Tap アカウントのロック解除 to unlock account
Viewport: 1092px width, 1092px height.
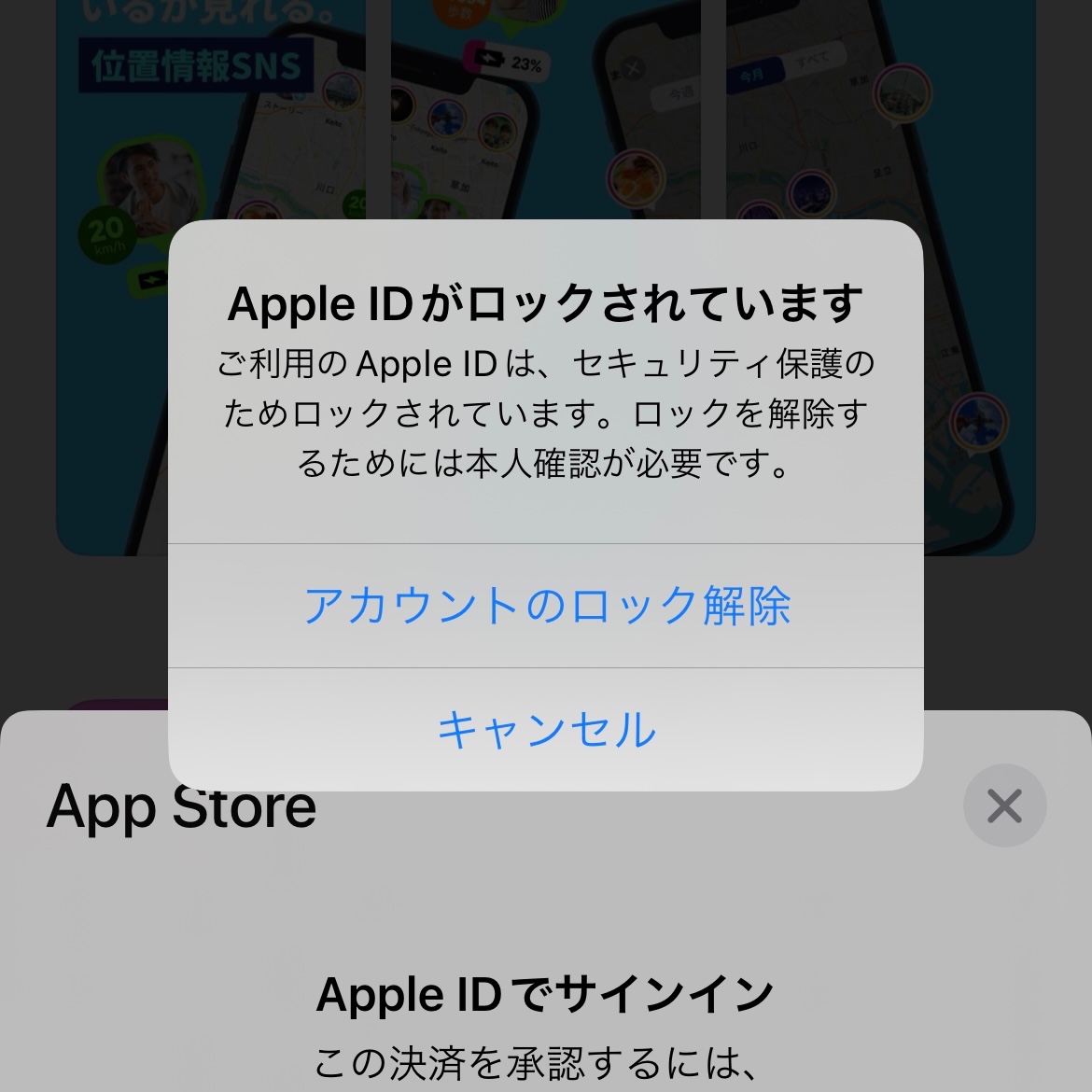tap(546, 606)
